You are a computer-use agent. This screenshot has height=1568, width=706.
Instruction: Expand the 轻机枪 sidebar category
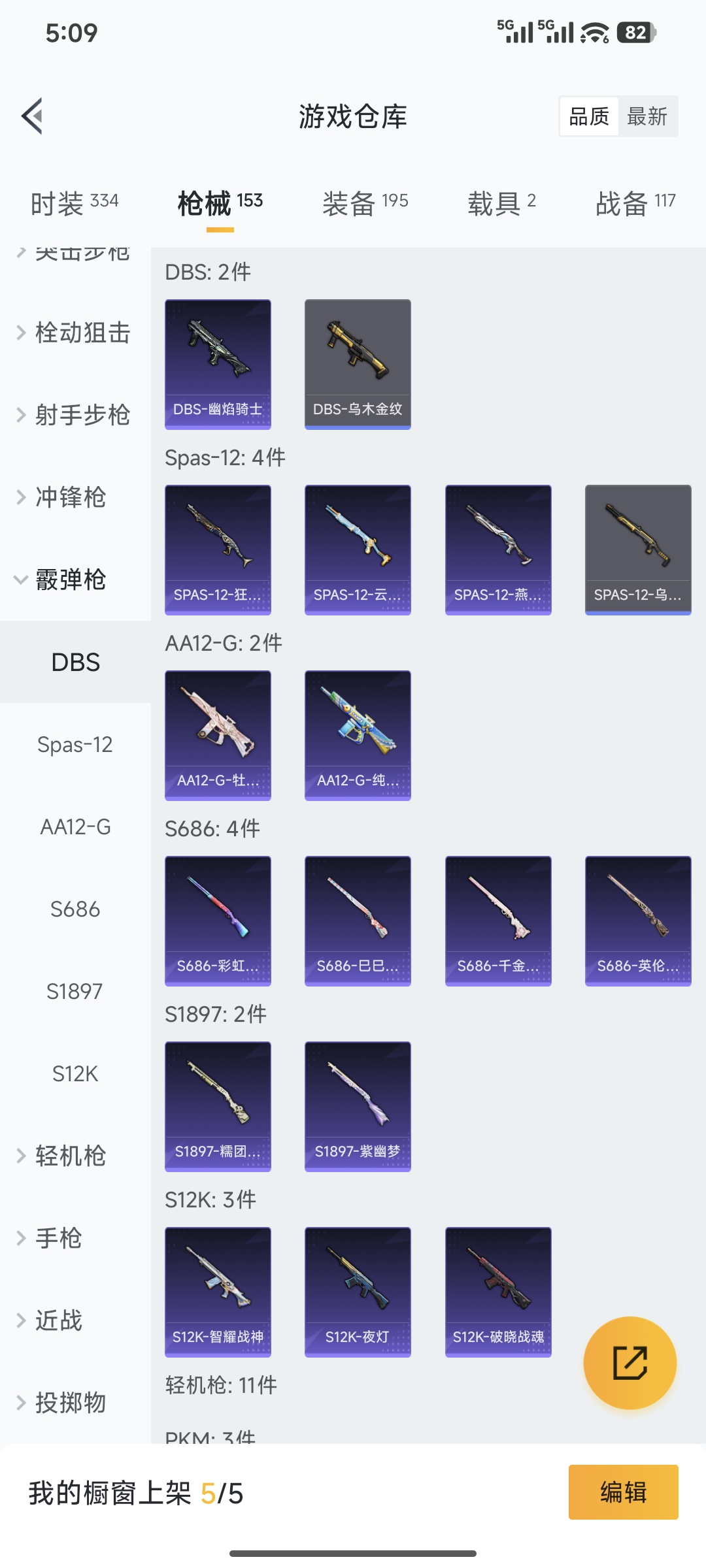tap(72, 1156)
